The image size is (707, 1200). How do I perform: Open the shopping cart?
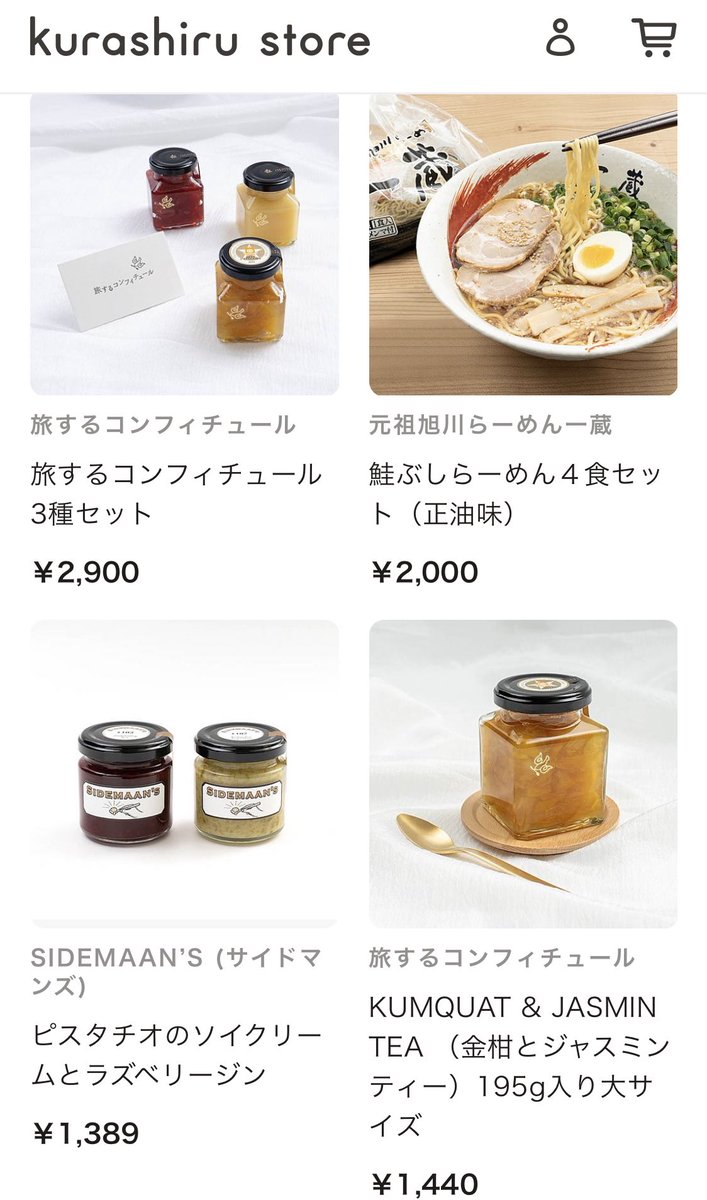pyautogui.click(x=654, y=38)
